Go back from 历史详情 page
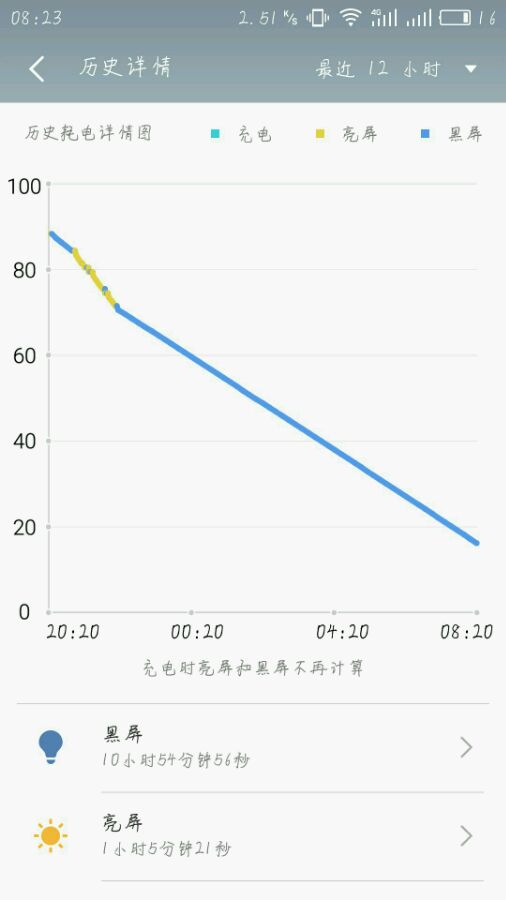Image resolution: width=506 pixels, height=900 pixels. point(37,69)
